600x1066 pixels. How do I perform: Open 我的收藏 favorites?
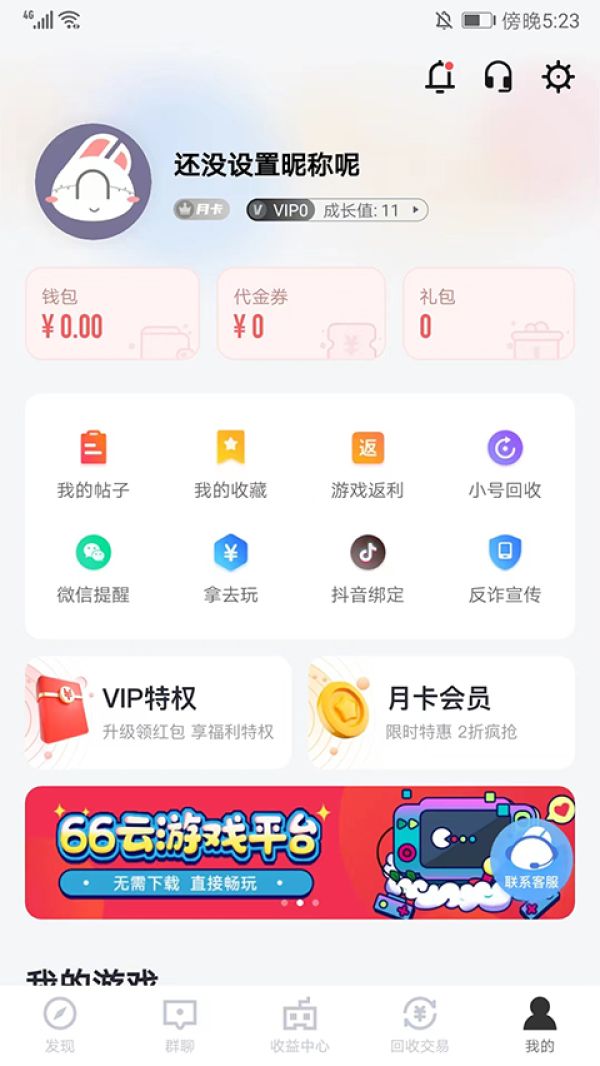click(x=230, y=464)
